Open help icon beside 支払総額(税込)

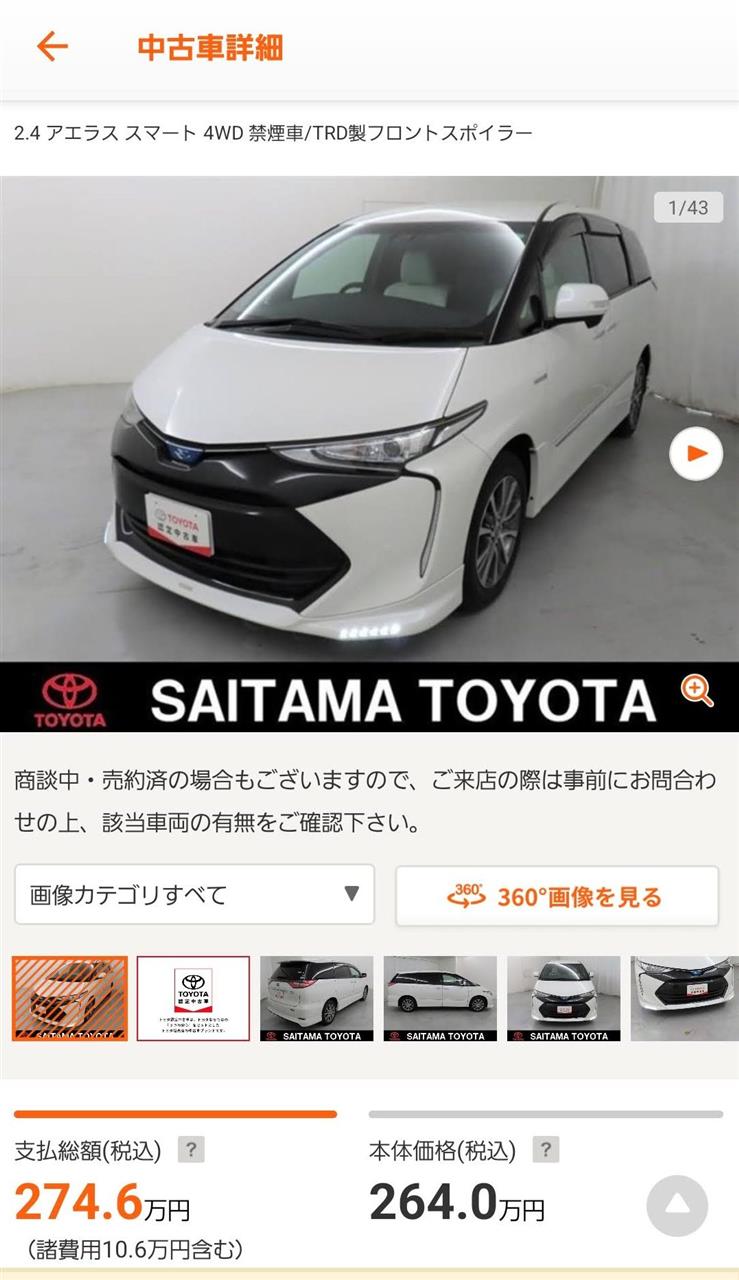pyautogui.click(x=190, y=1150)
